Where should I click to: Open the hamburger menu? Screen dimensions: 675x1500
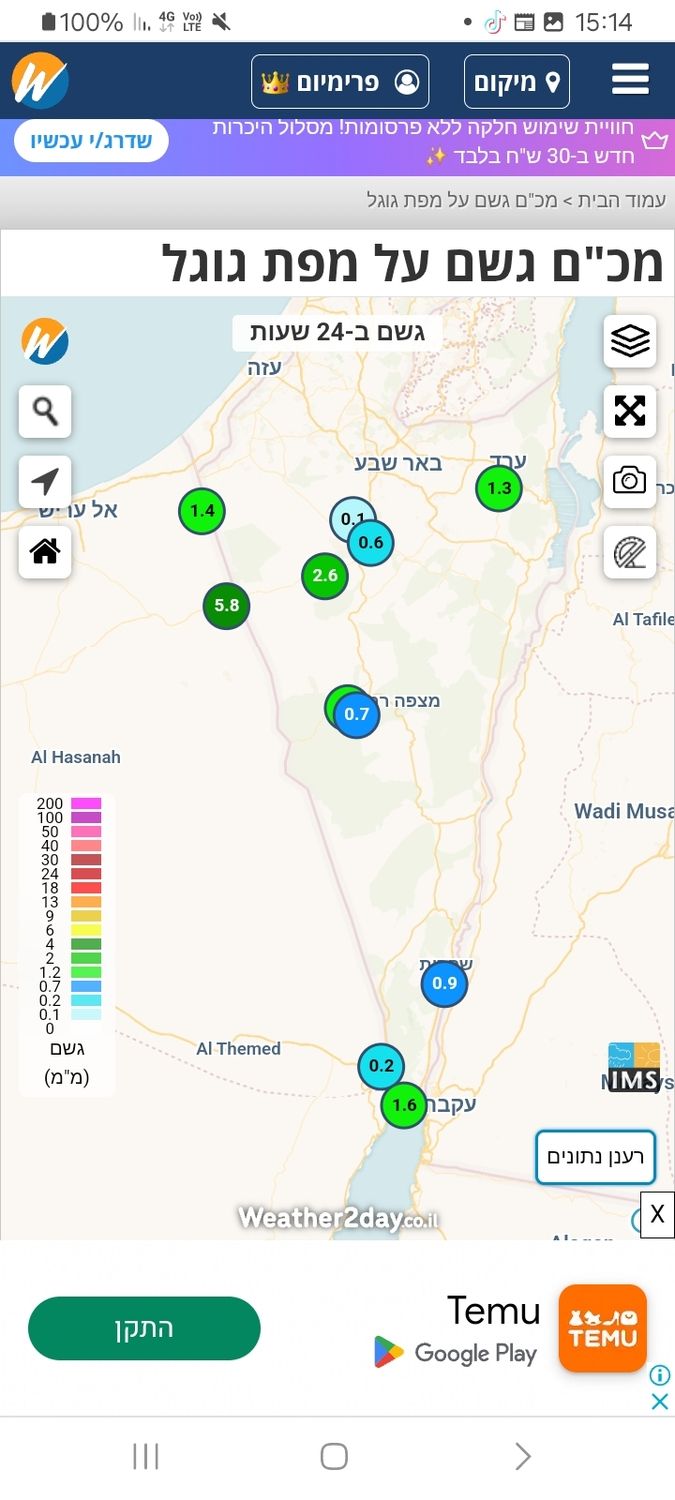click(630, 80)
